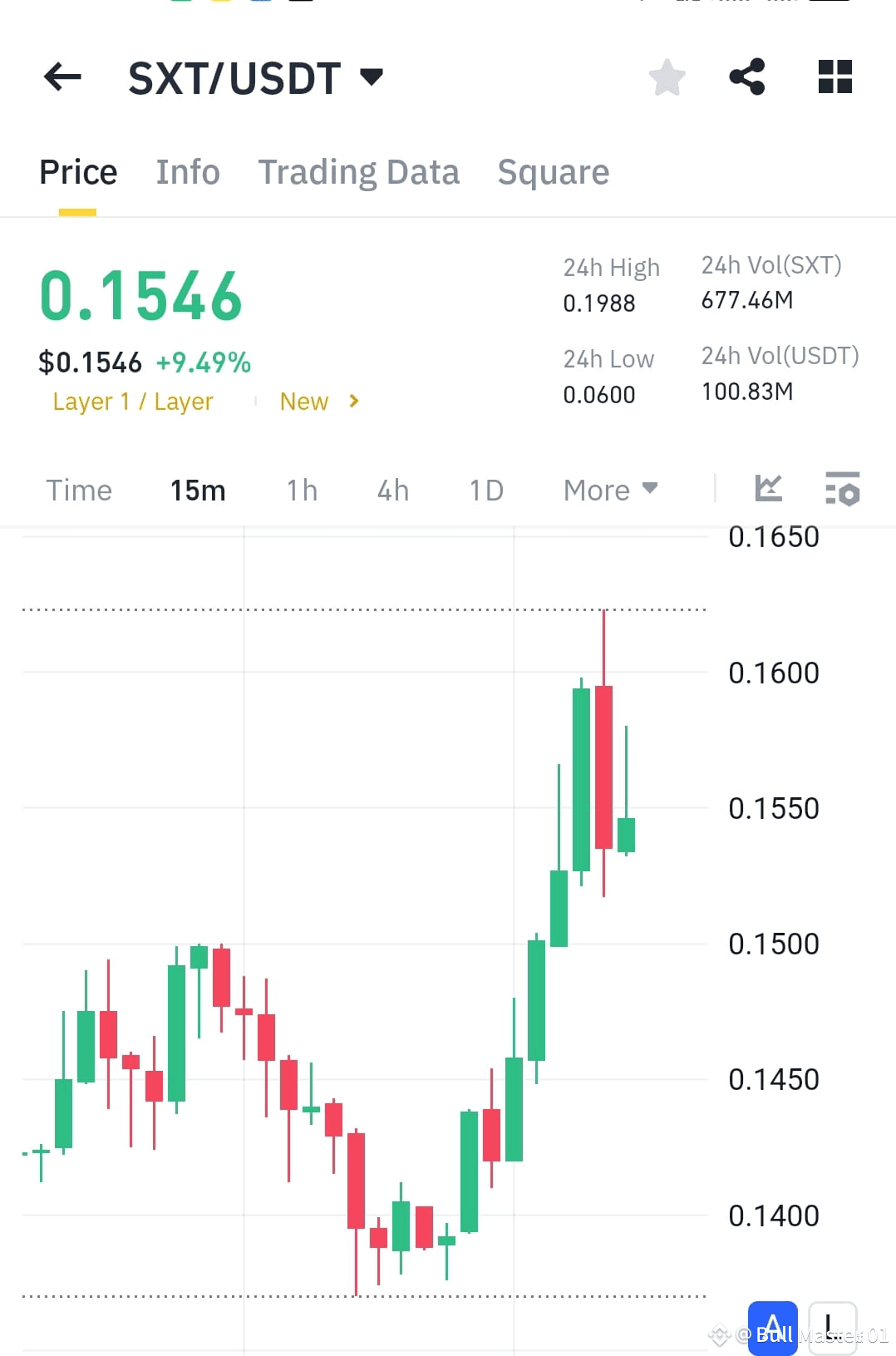Viewport: 896px width, 1356px height.
Task: Switch to the Info tab
Action: [x=187, y=172]
